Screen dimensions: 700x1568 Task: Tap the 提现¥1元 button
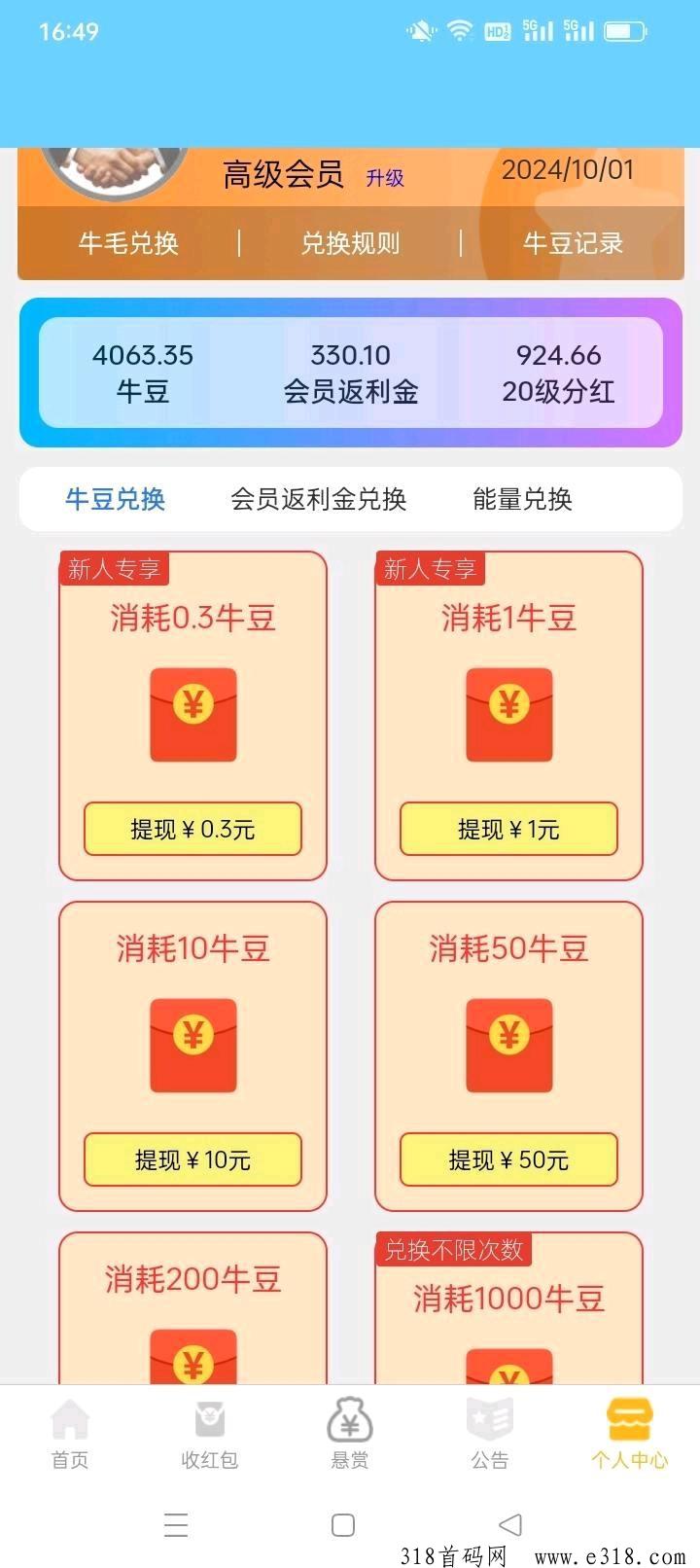508,829
